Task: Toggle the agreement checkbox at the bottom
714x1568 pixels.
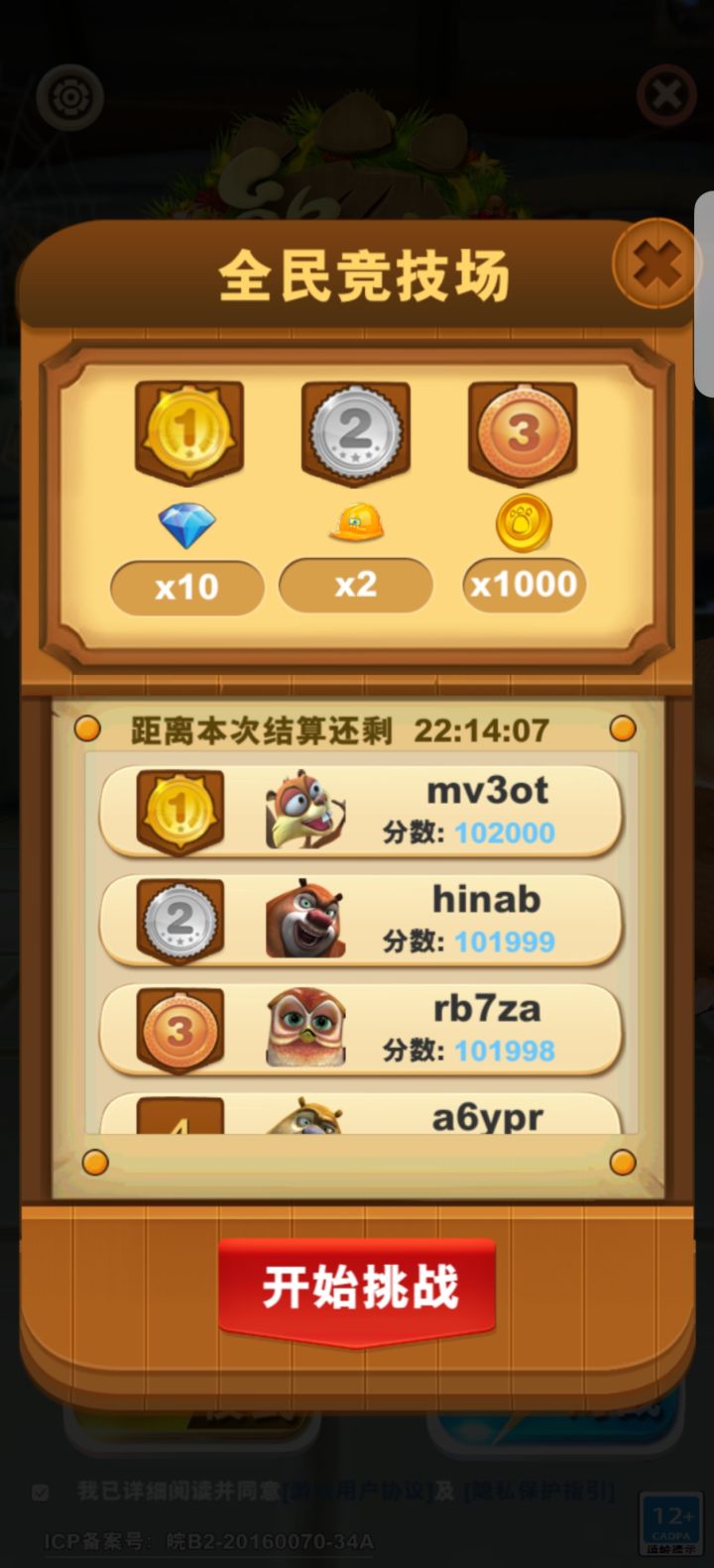Action: (x=38, y=1491)
